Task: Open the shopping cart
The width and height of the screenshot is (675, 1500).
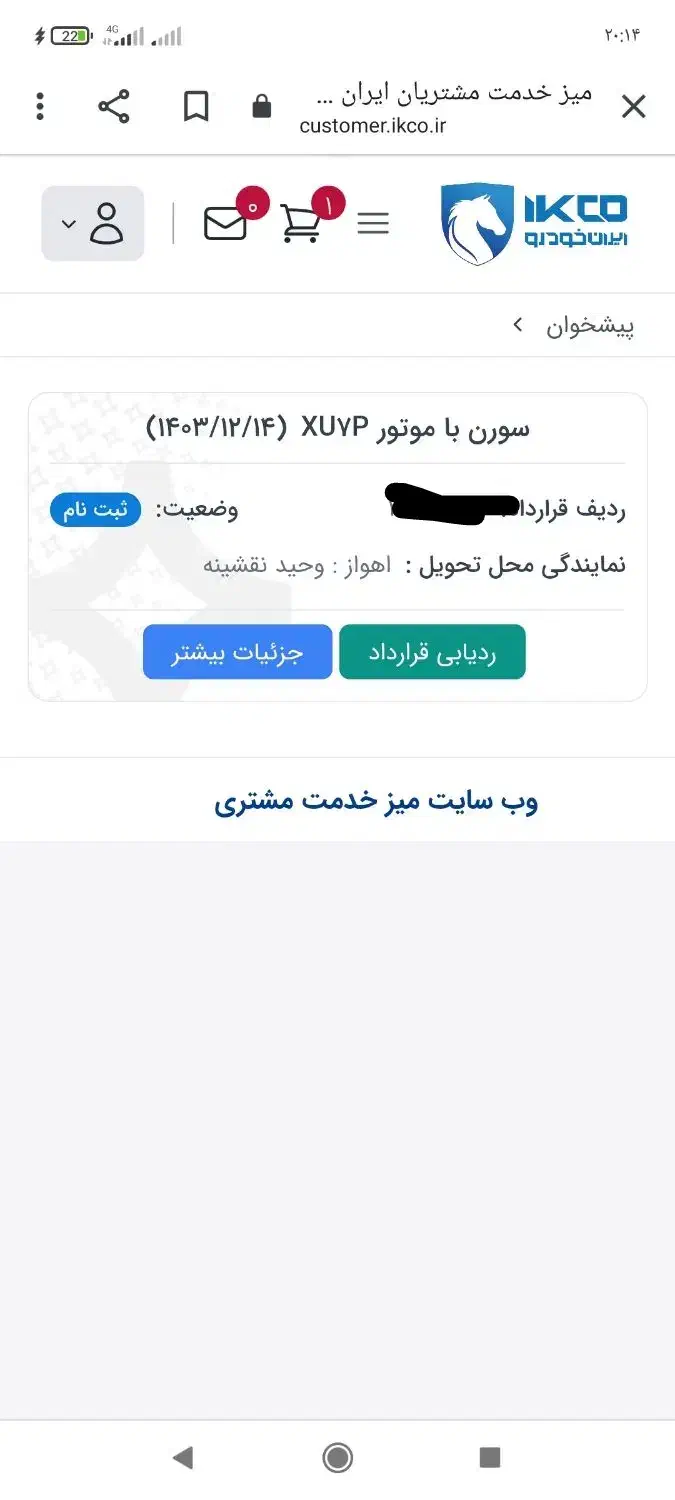Action: (x=301, y=223)
